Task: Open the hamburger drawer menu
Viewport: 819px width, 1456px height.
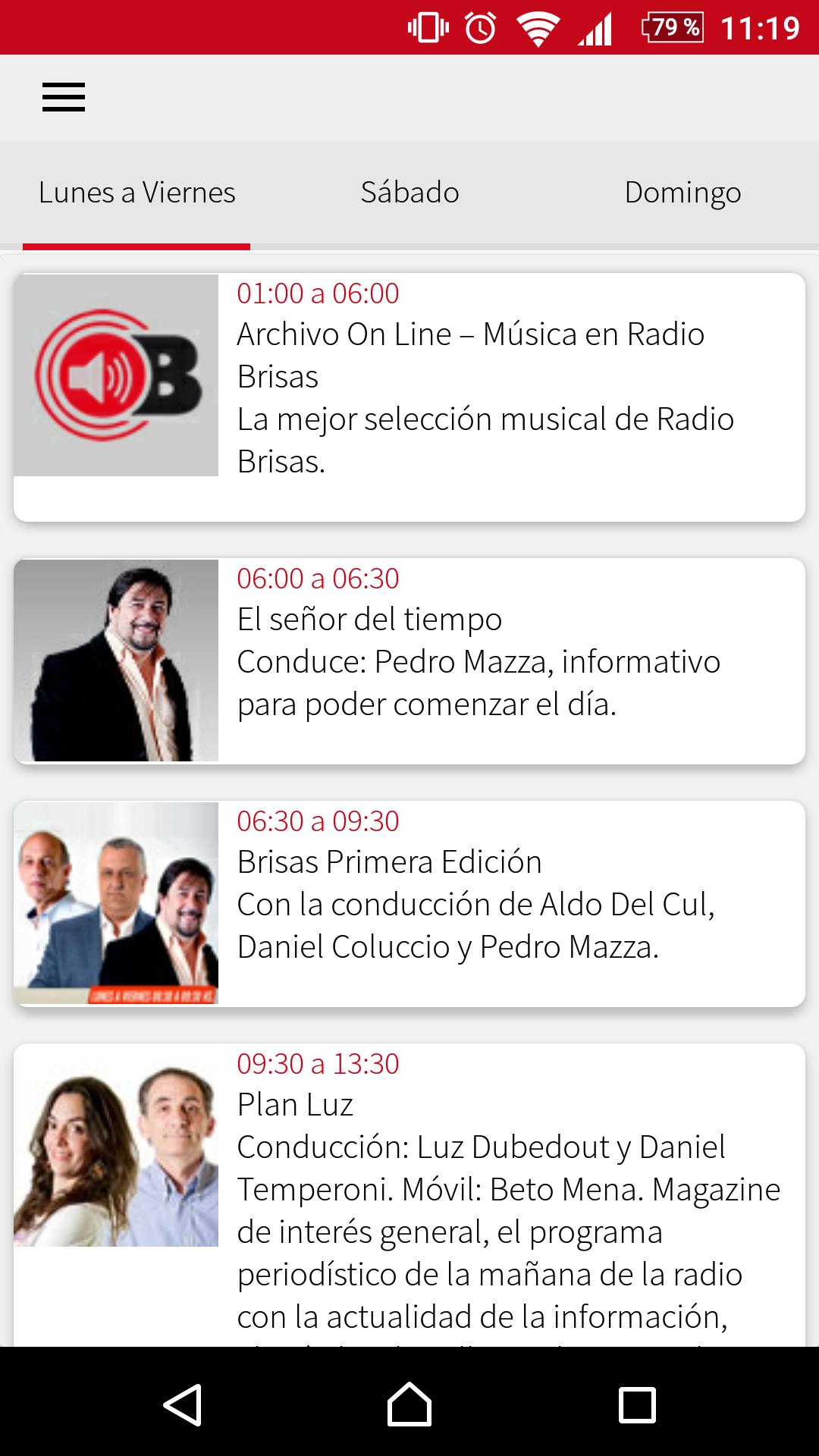Action: [64, 97]
